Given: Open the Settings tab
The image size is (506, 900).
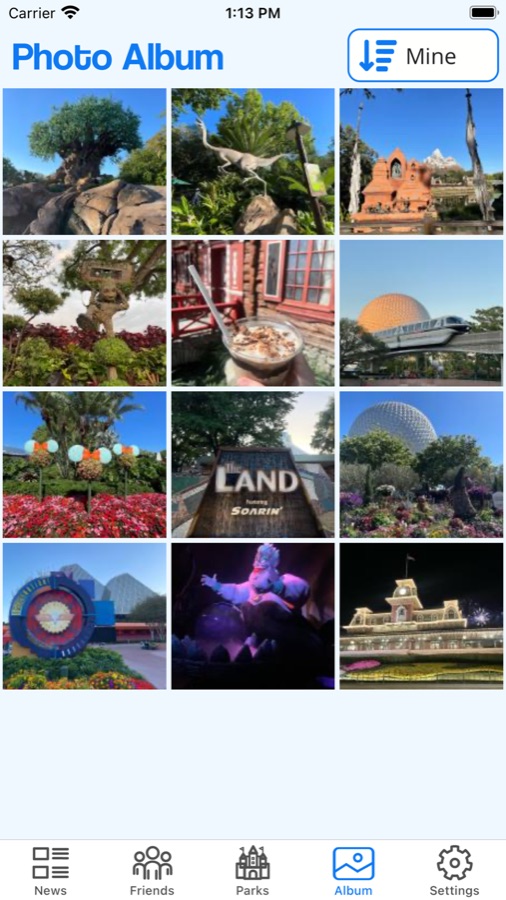Looking at the screenshot, I should (454, 870).
